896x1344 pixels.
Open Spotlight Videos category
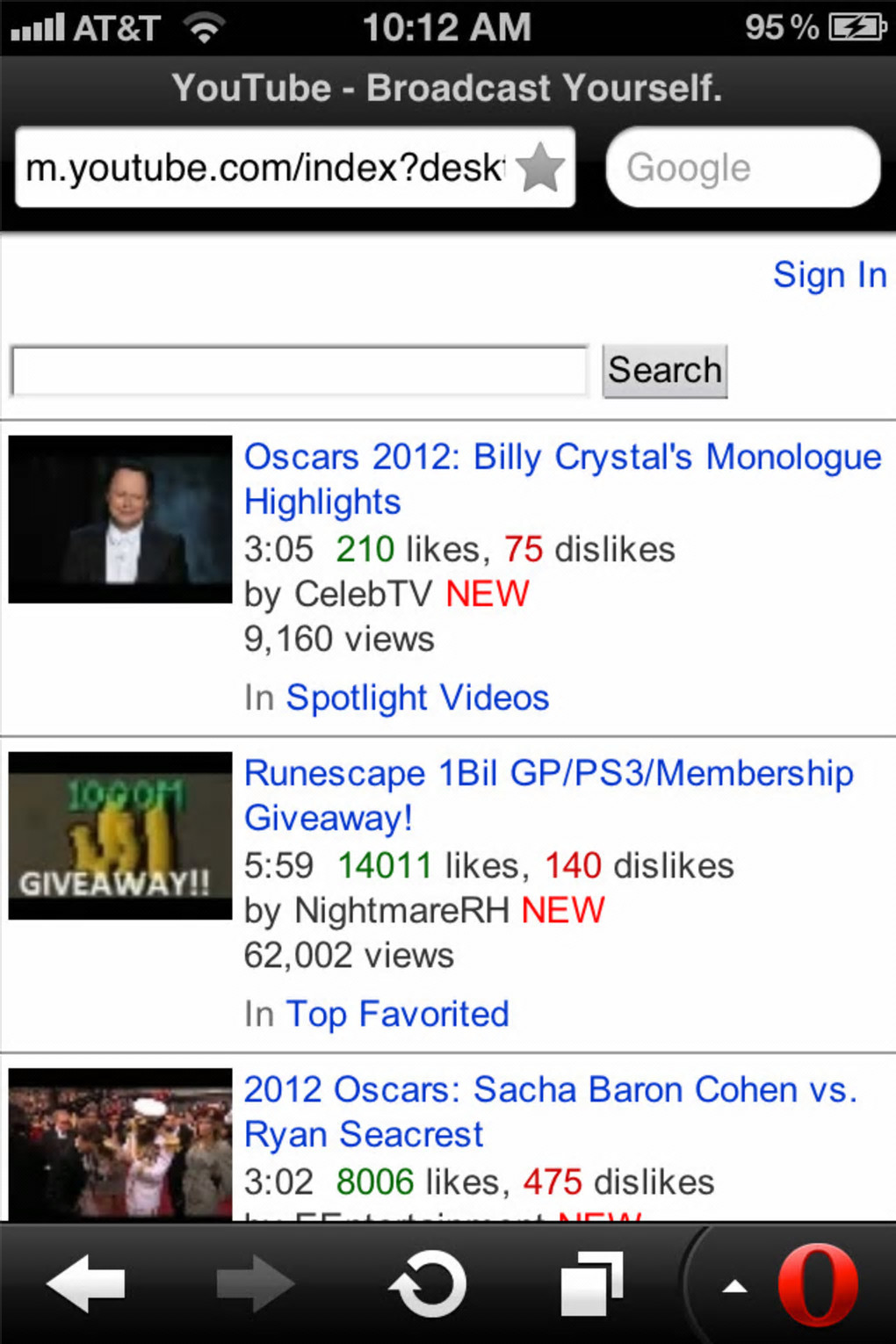pos(417,697)
